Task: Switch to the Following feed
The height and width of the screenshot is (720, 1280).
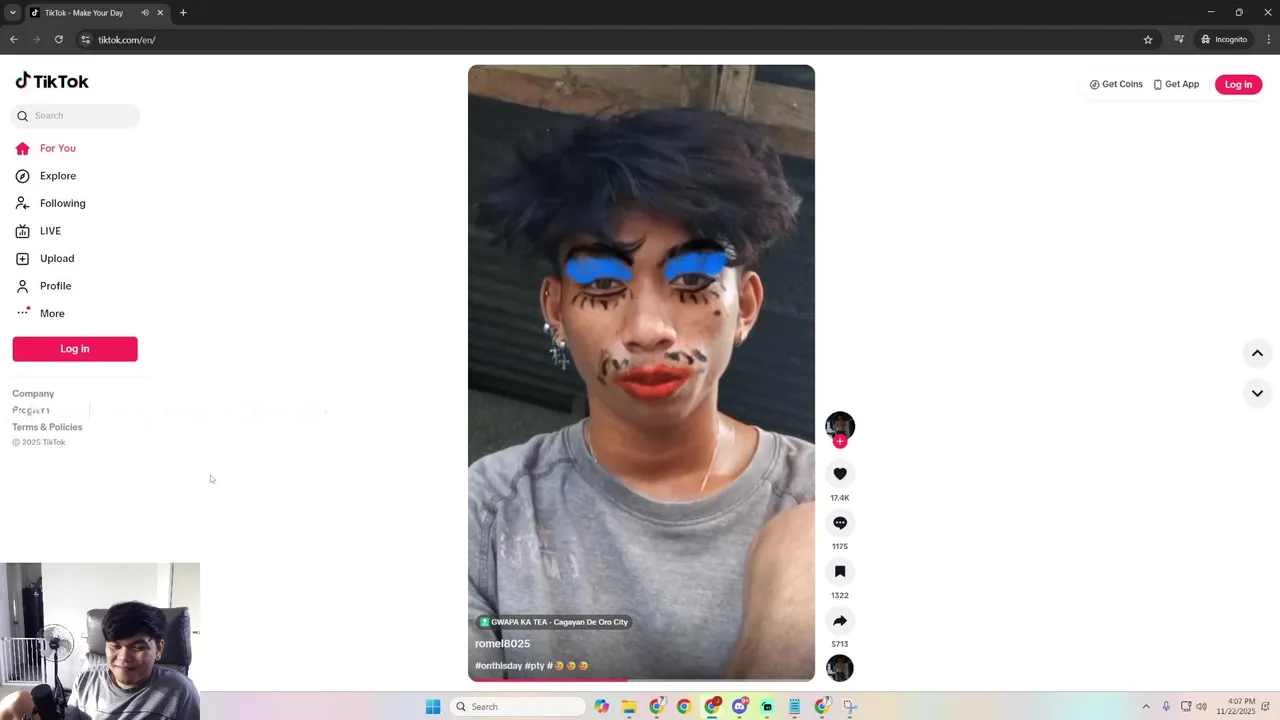Action: click(x=62, y=203)
